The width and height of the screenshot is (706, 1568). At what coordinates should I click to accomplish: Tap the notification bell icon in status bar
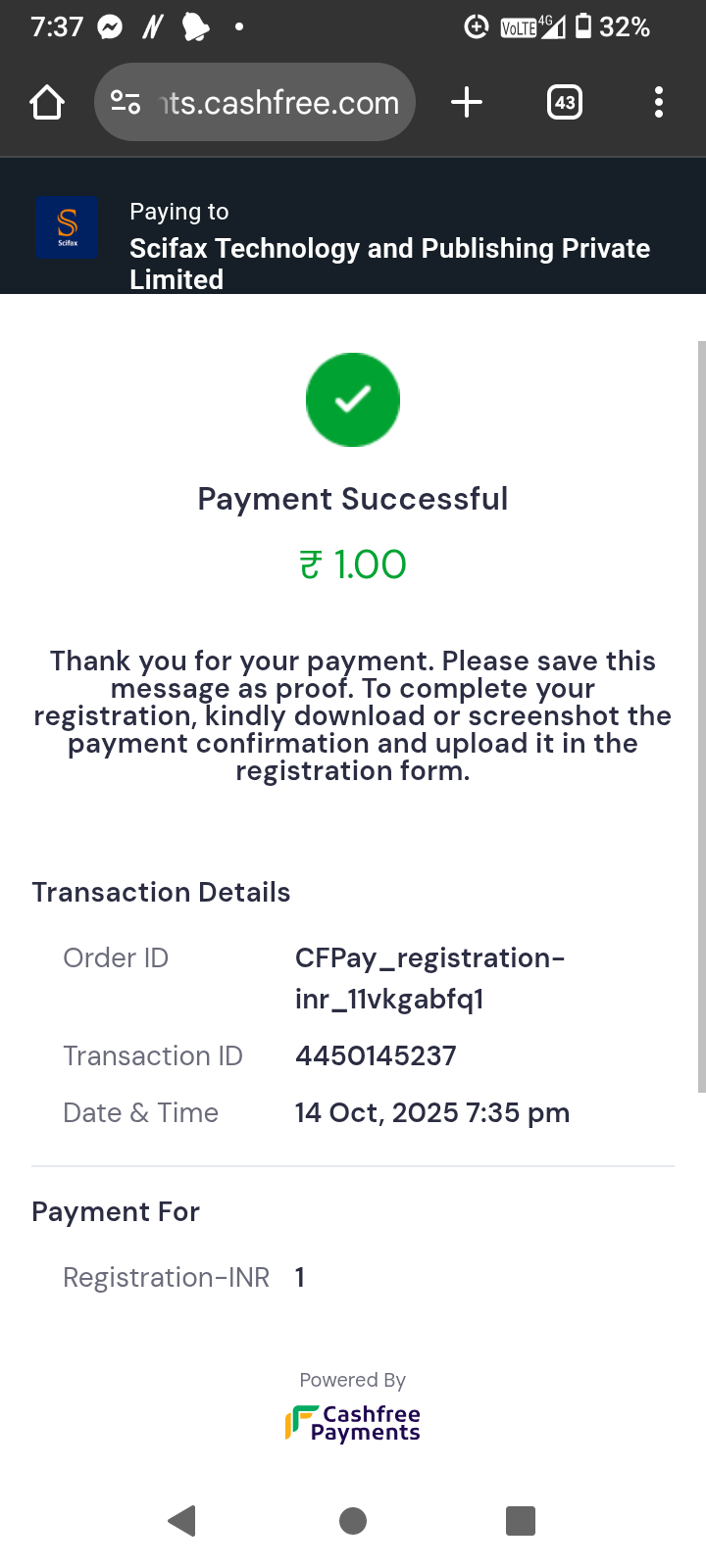coord(192,26)
